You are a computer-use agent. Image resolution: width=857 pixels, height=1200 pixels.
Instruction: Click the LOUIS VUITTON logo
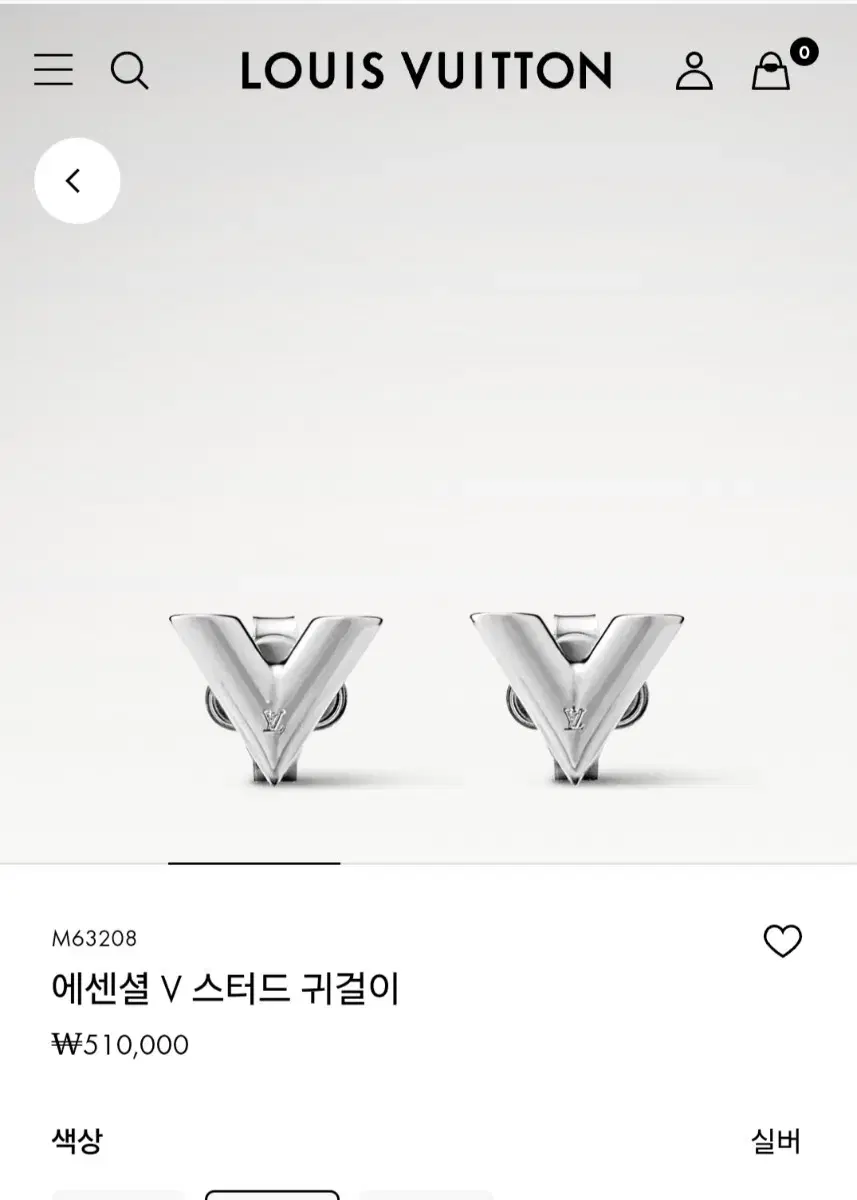point(427,70)
